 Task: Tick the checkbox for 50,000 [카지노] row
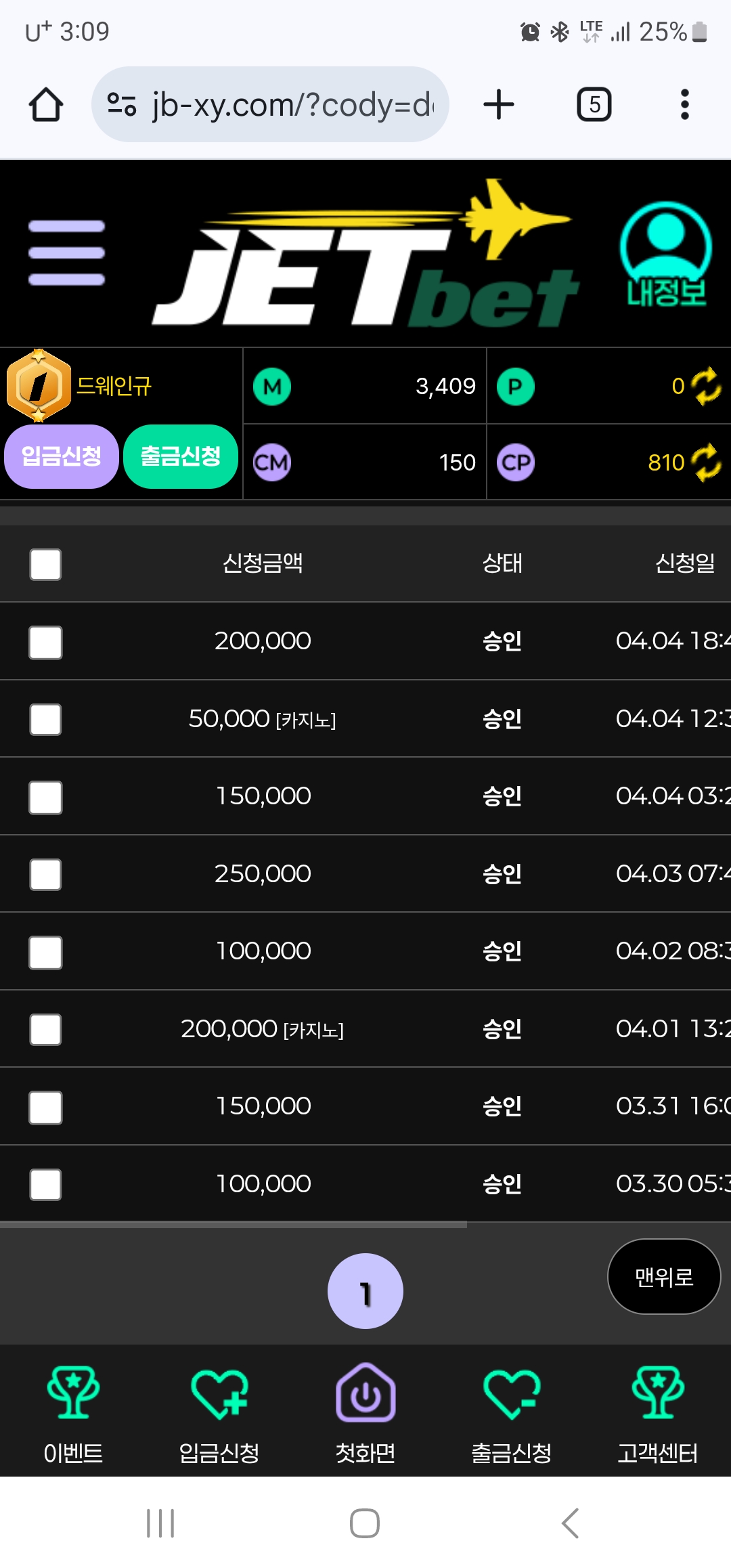(45, 720)
